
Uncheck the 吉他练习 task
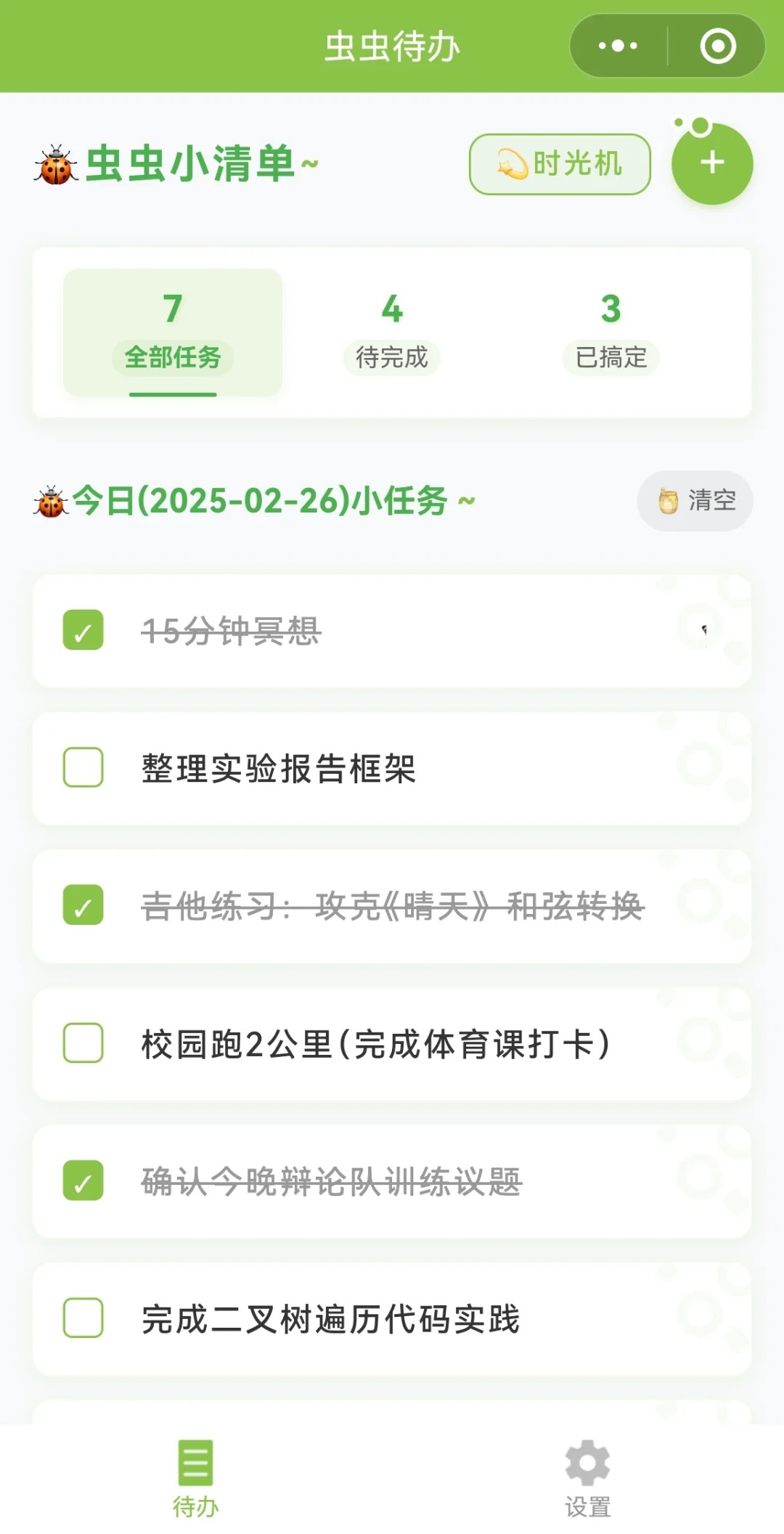click(x=83, y=905)
